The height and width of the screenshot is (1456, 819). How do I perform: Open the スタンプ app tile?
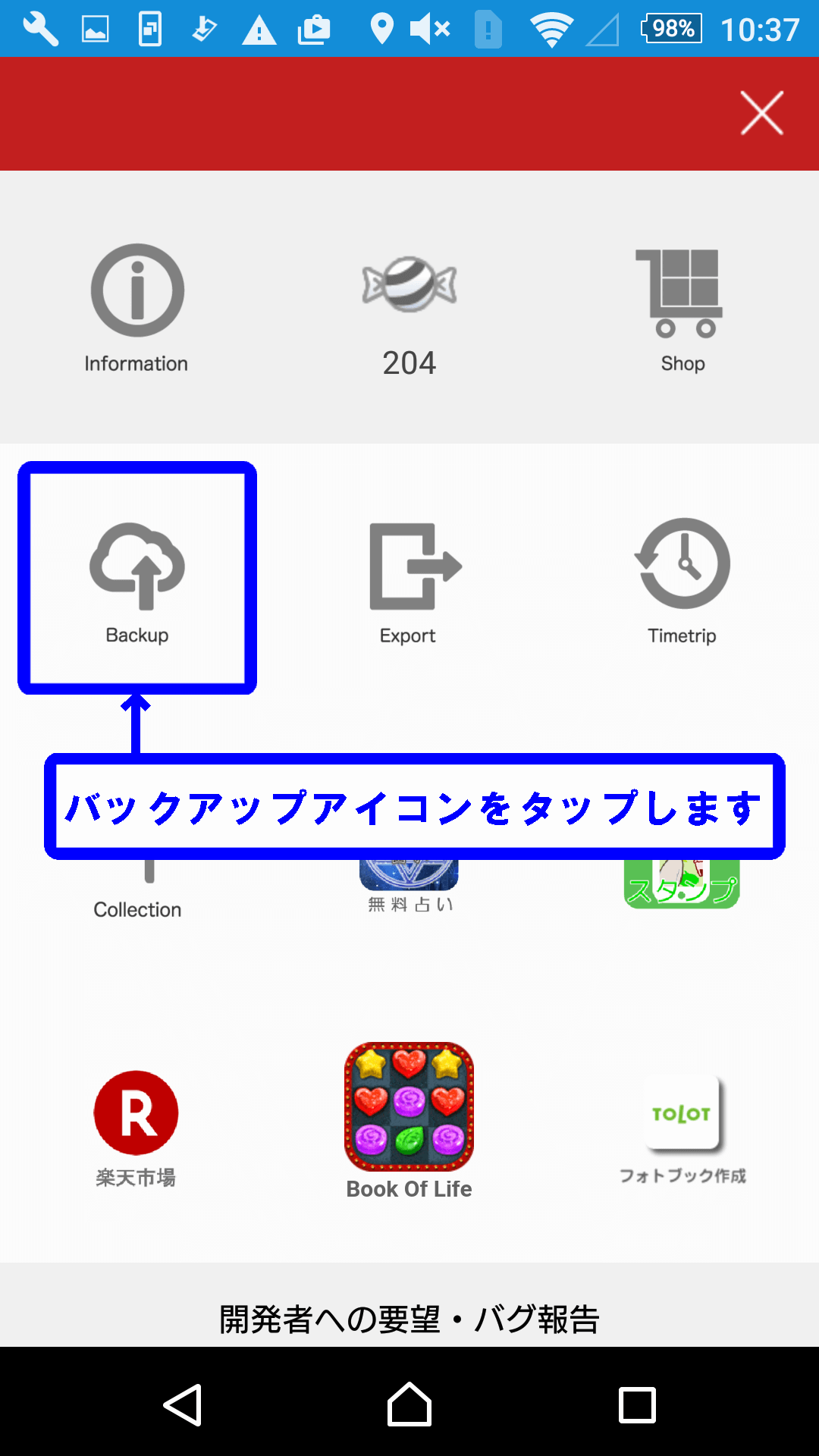682,884
